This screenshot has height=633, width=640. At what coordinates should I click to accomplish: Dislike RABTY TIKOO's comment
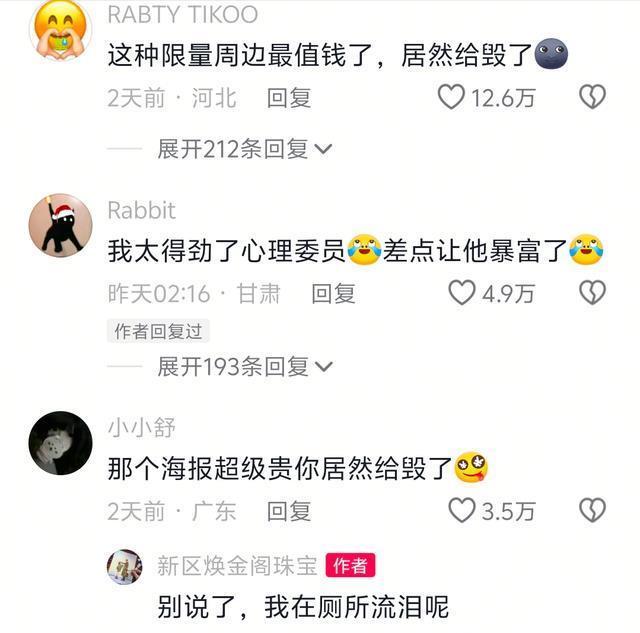[x=592, y=97]
